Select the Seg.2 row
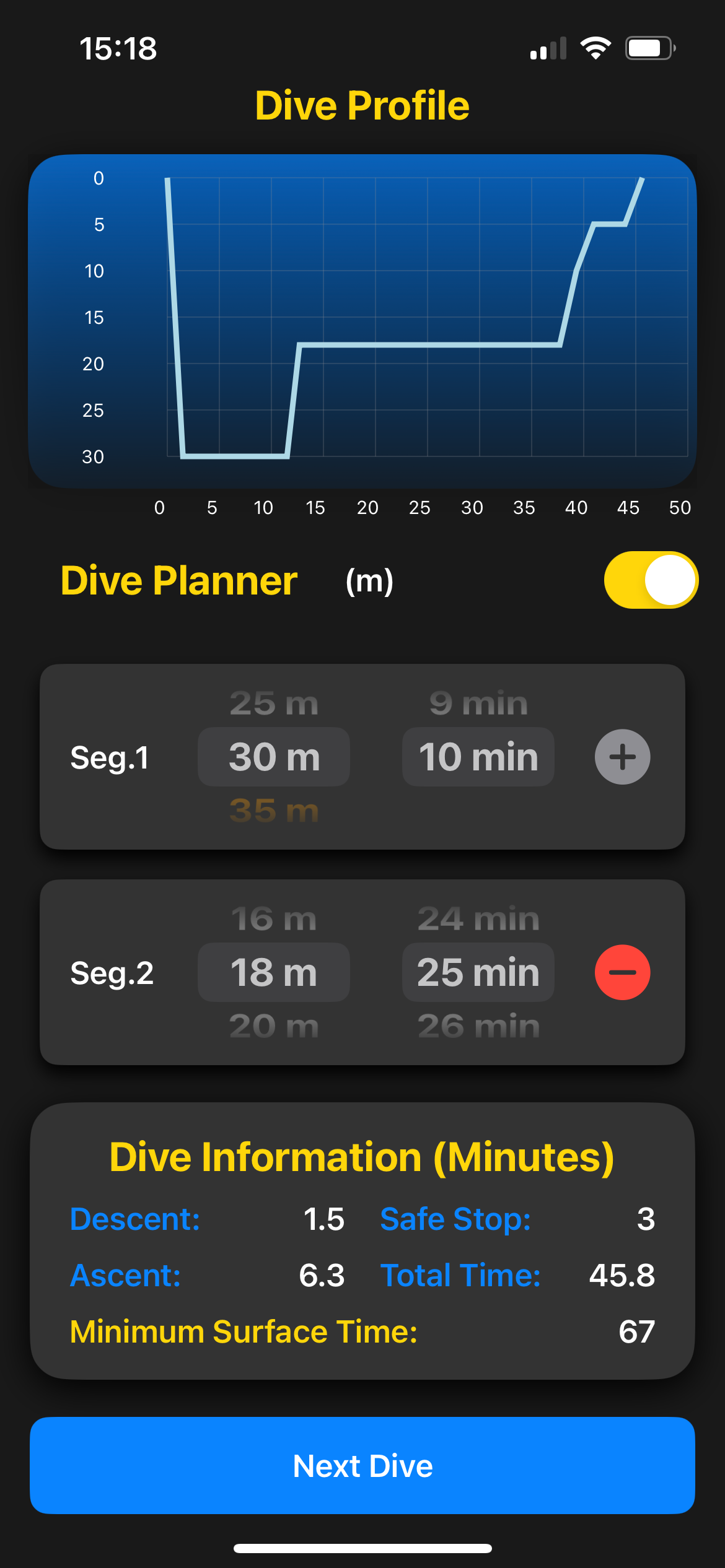Image resolution: width=725 pixels, height=1568 pixels. (112, 972)
